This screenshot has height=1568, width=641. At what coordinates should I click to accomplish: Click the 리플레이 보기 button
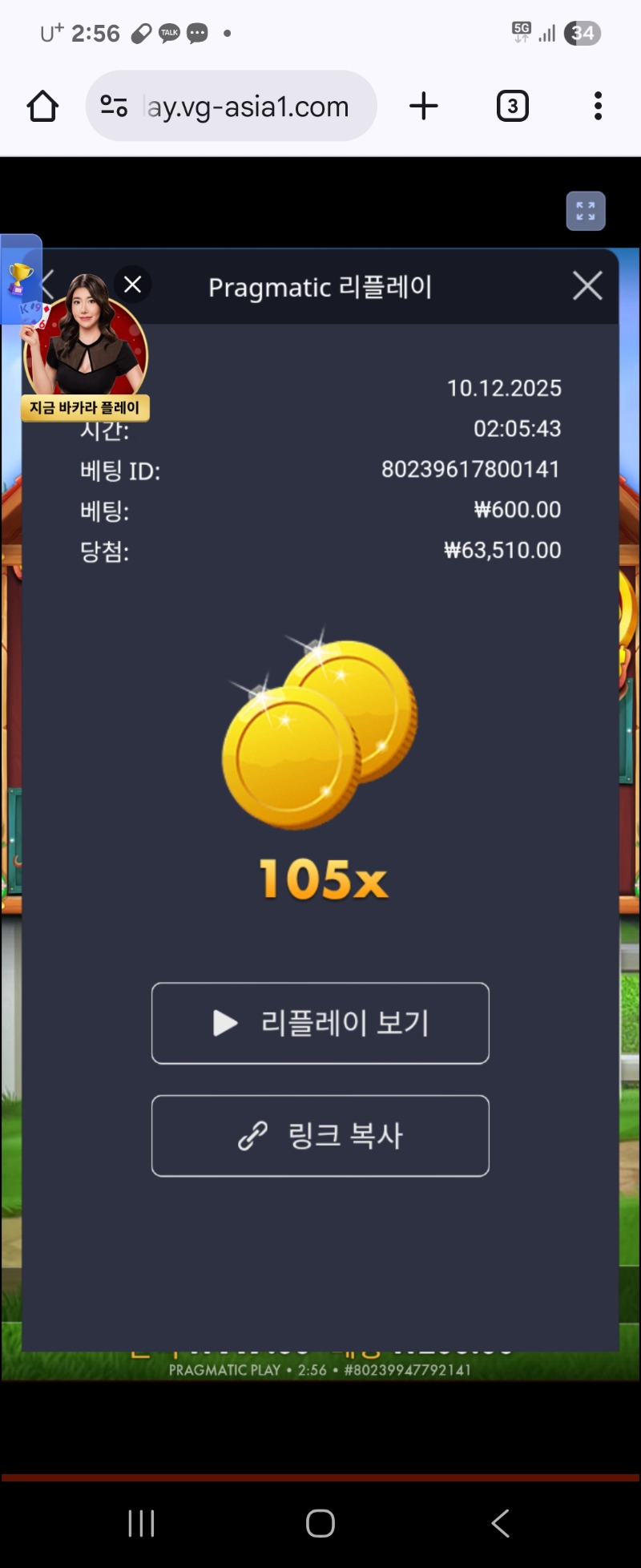point(320,1023)
